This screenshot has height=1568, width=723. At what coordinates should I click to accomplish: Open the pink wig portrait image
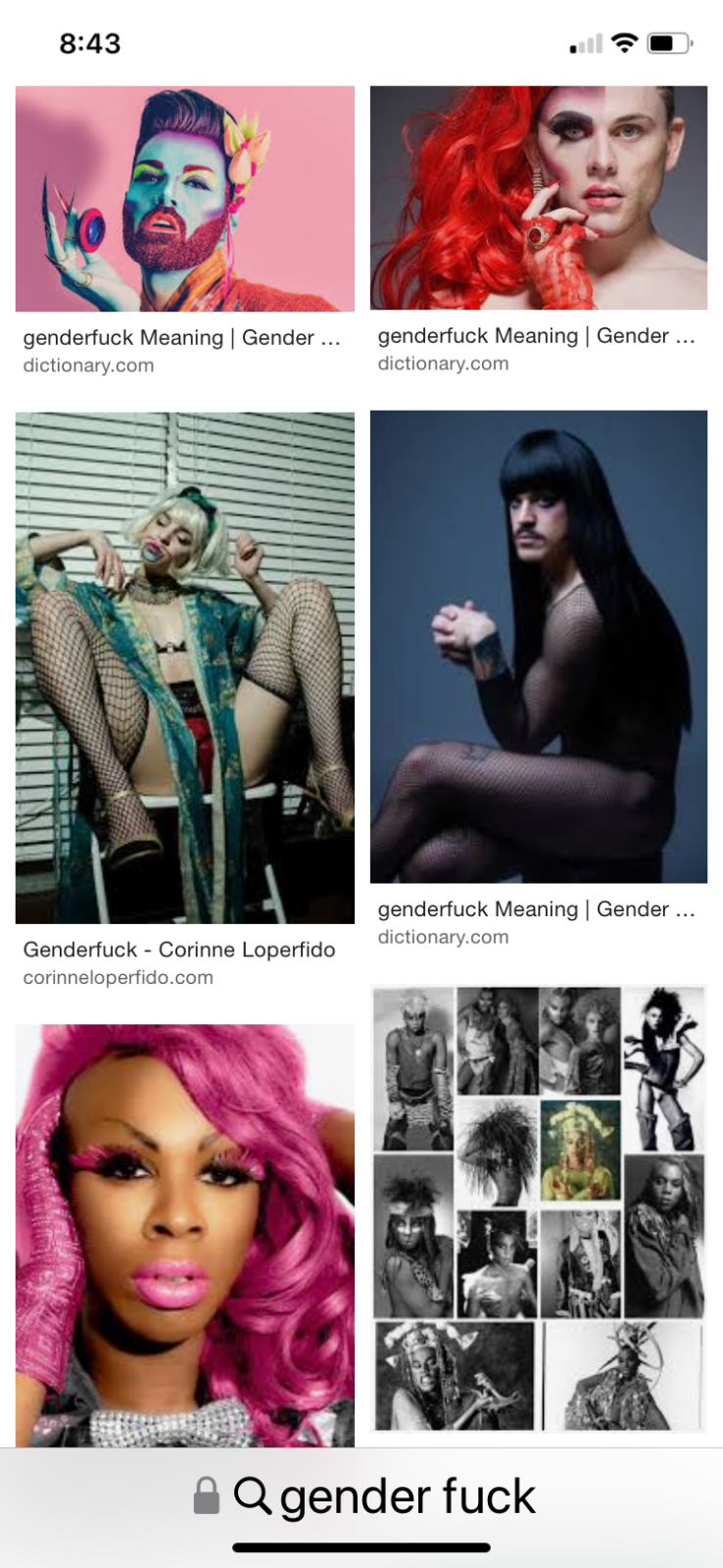[185, 1236]
